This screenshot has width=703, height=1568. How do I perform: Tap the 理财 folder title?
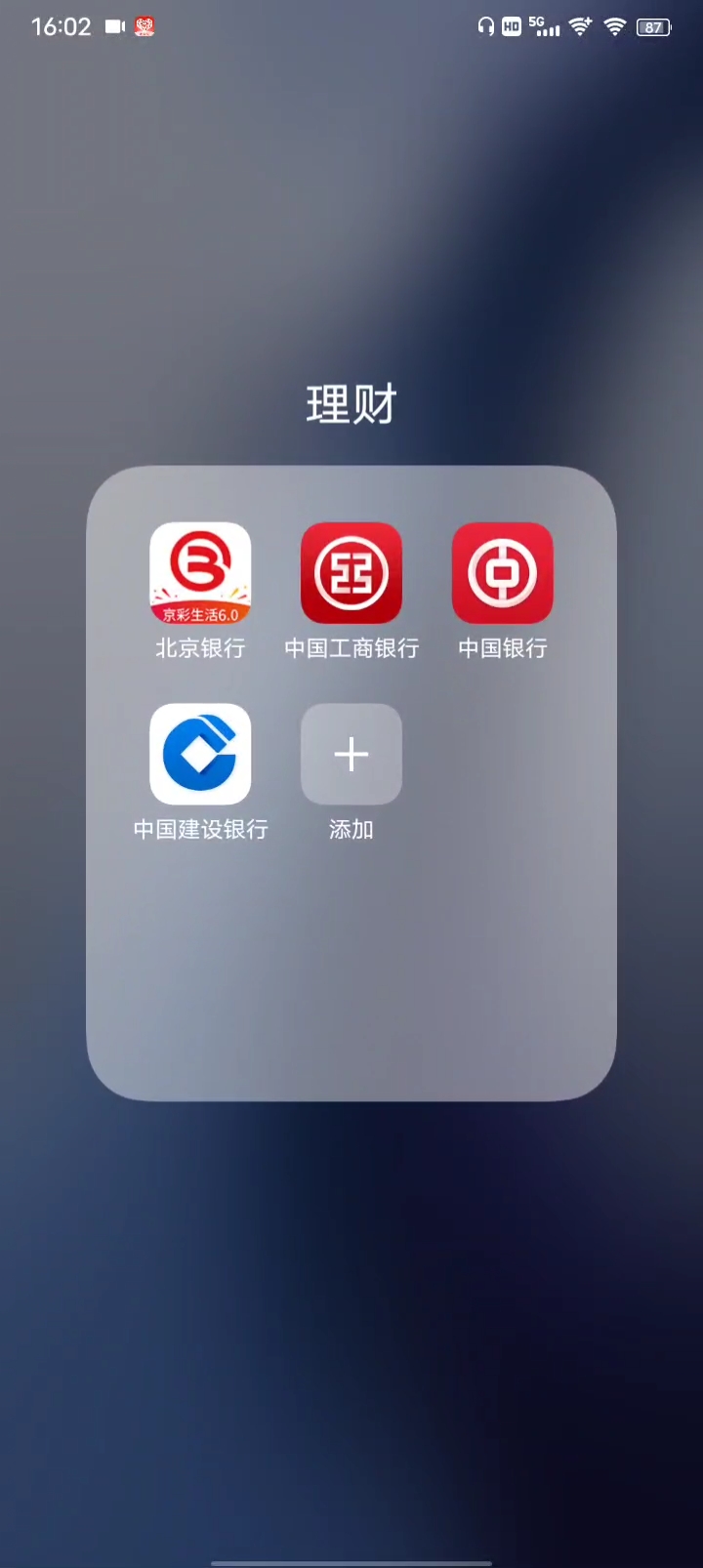point(351,403)
